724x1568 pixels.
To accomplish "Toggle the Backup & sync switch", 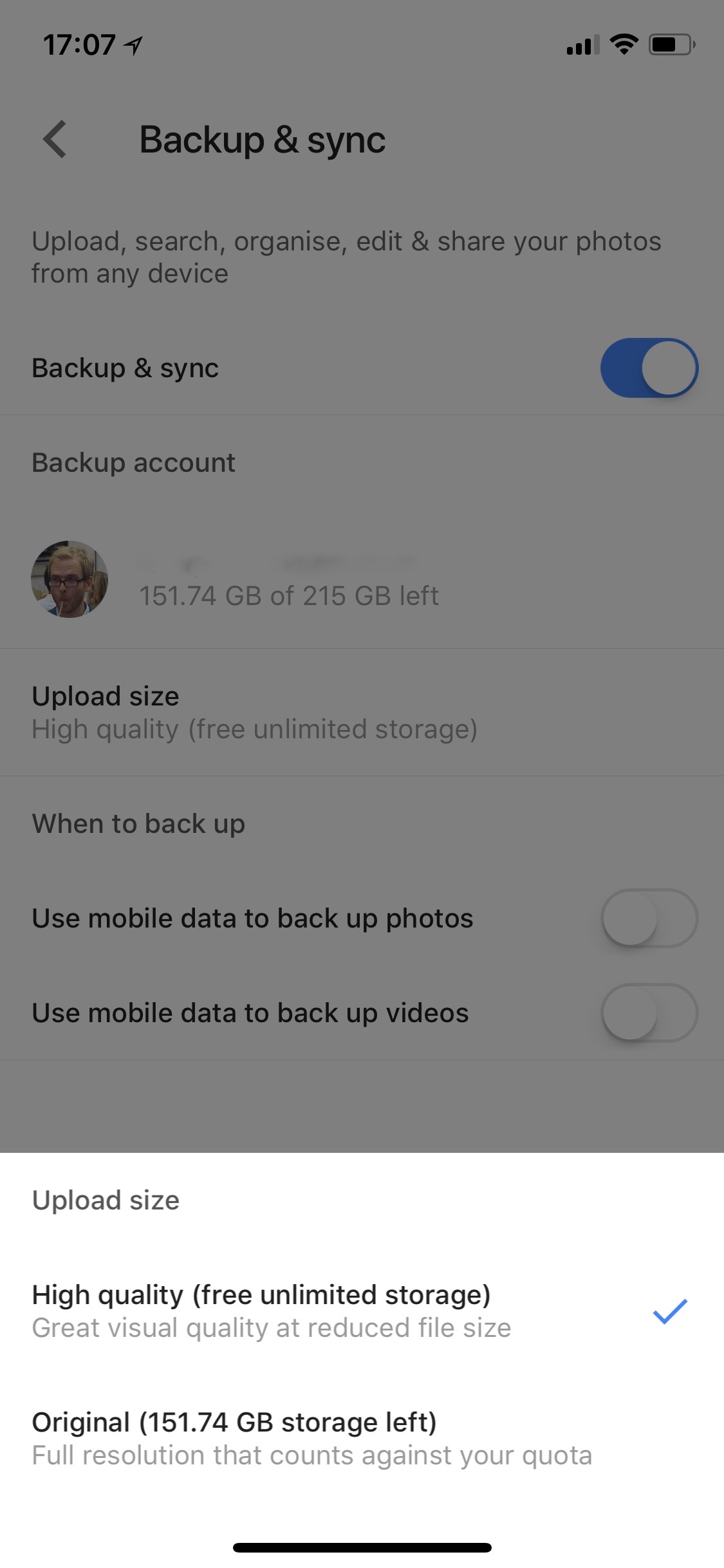I will [x=649, y=368].
